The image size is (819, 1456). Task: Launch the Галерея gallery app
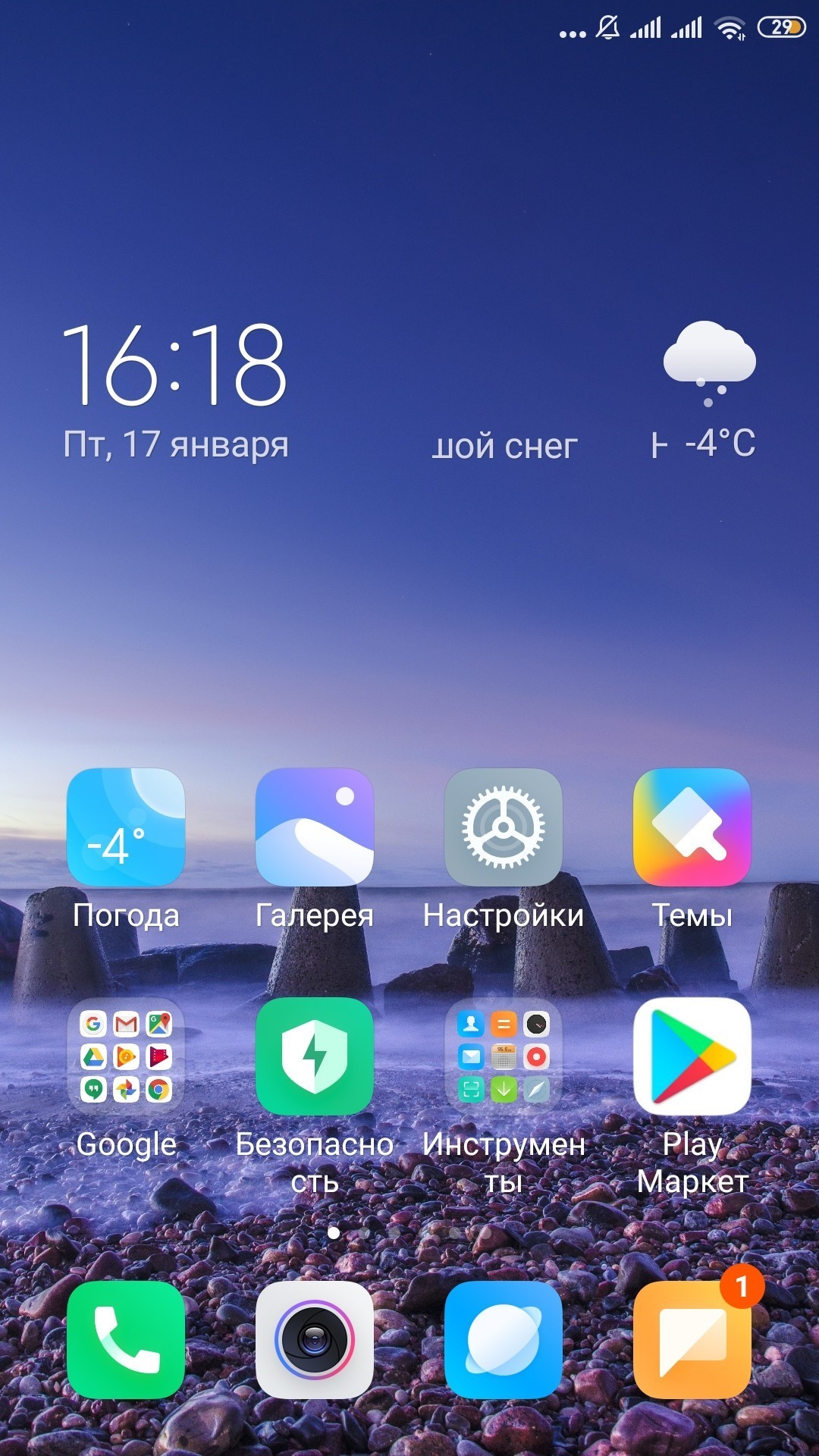[x=315, y=827]
